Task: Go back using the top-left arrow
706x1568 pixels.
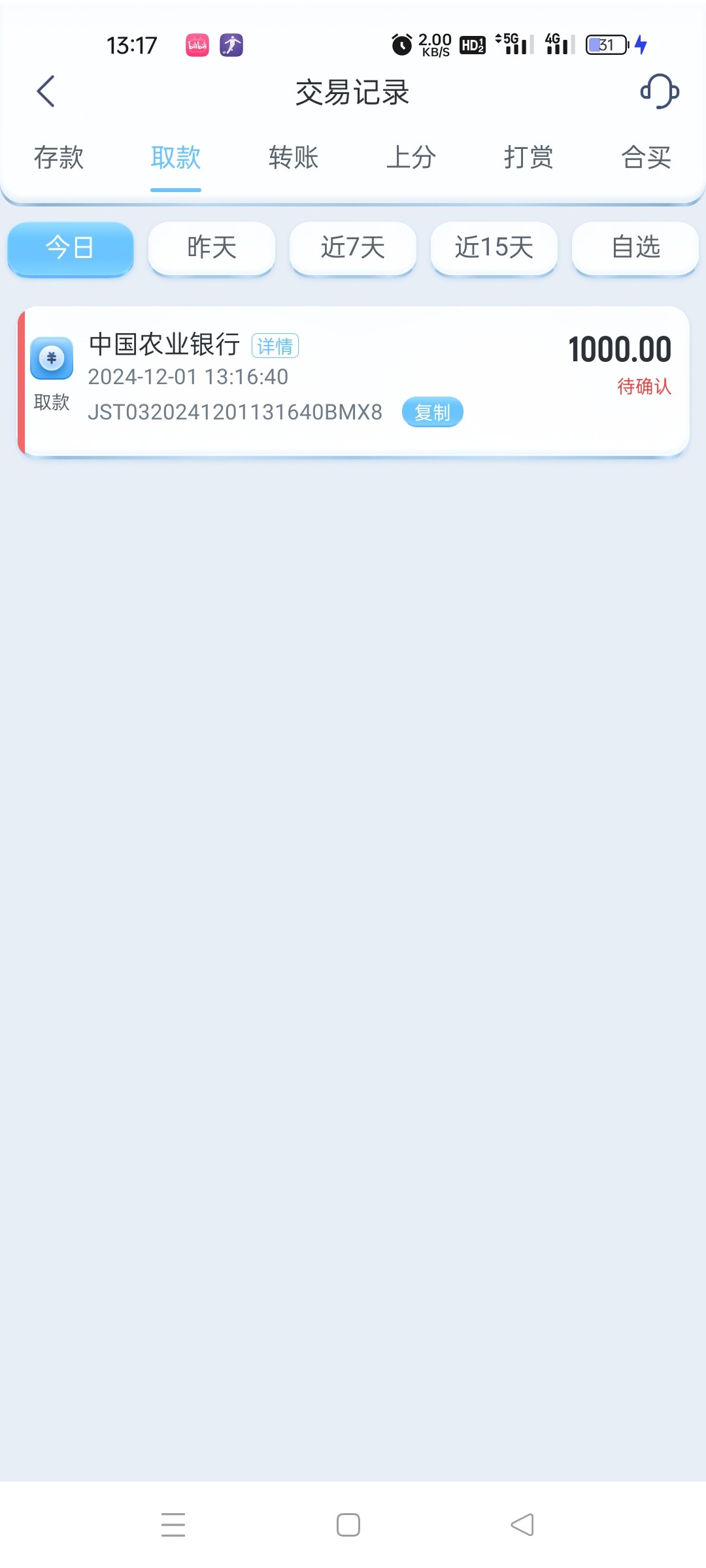Action: click(x=46, y=91)
